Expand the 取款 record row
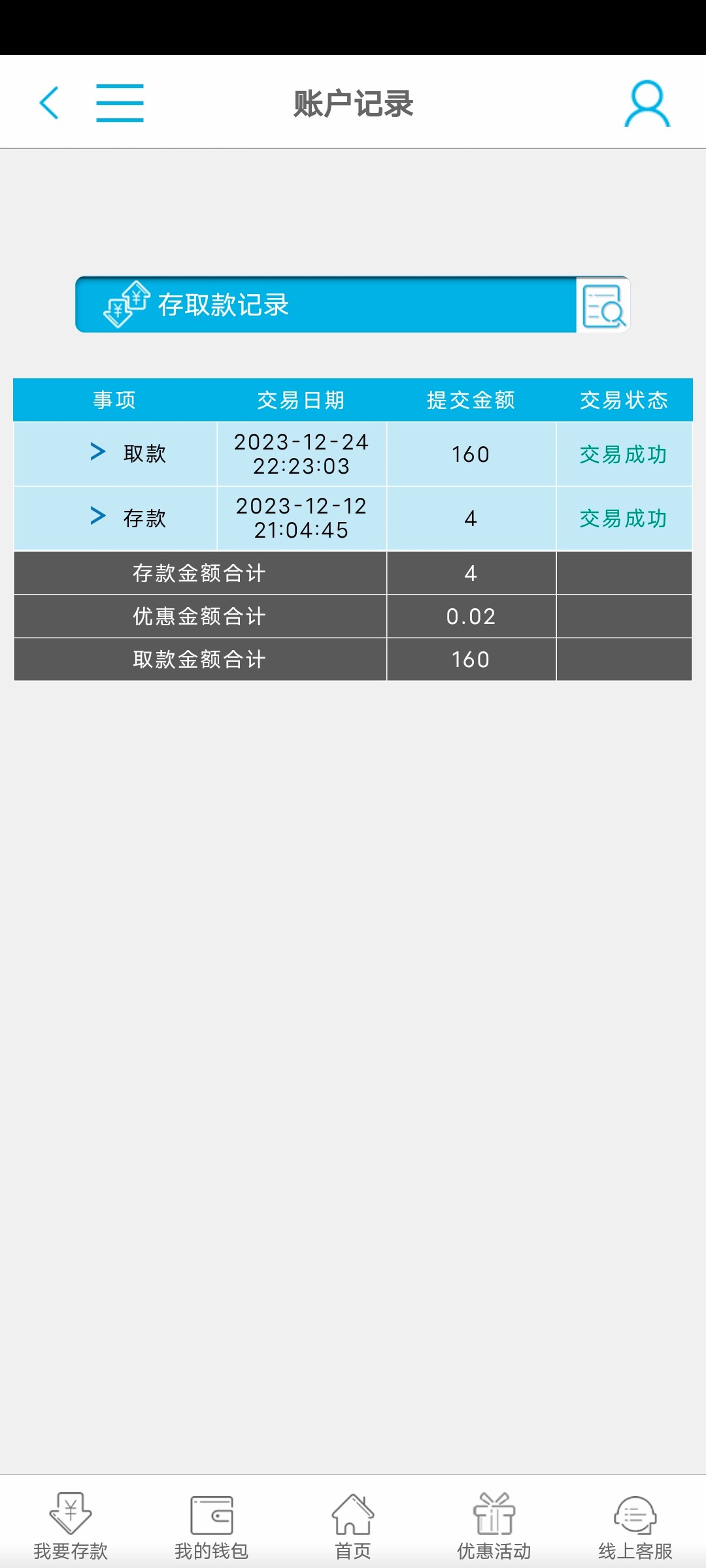Viewport: 706px width, 1568px height. click(98, 452)
